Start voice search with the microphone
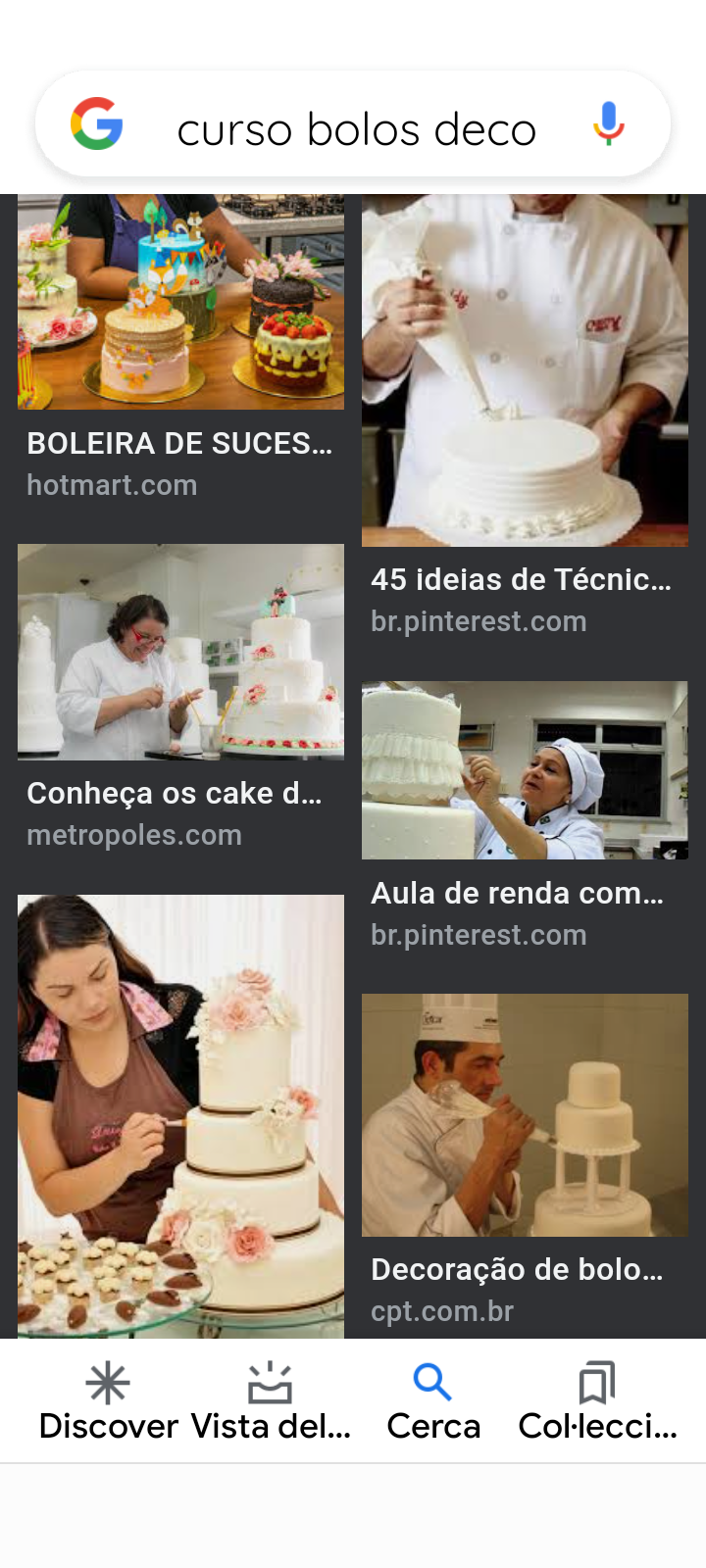 pos(608,124)
